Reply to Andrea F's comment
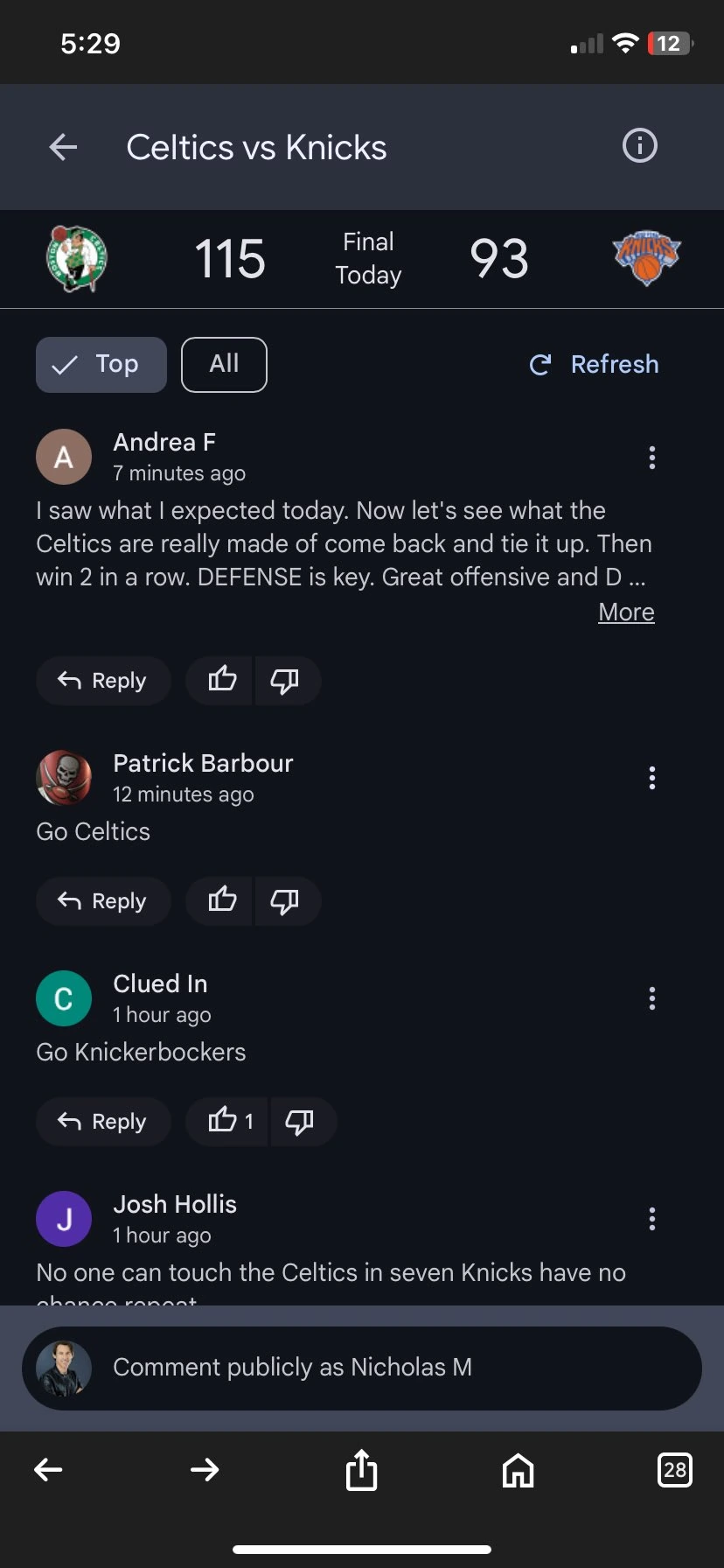Viewport: 724px width, 1568px height. [x=103, y=680]
